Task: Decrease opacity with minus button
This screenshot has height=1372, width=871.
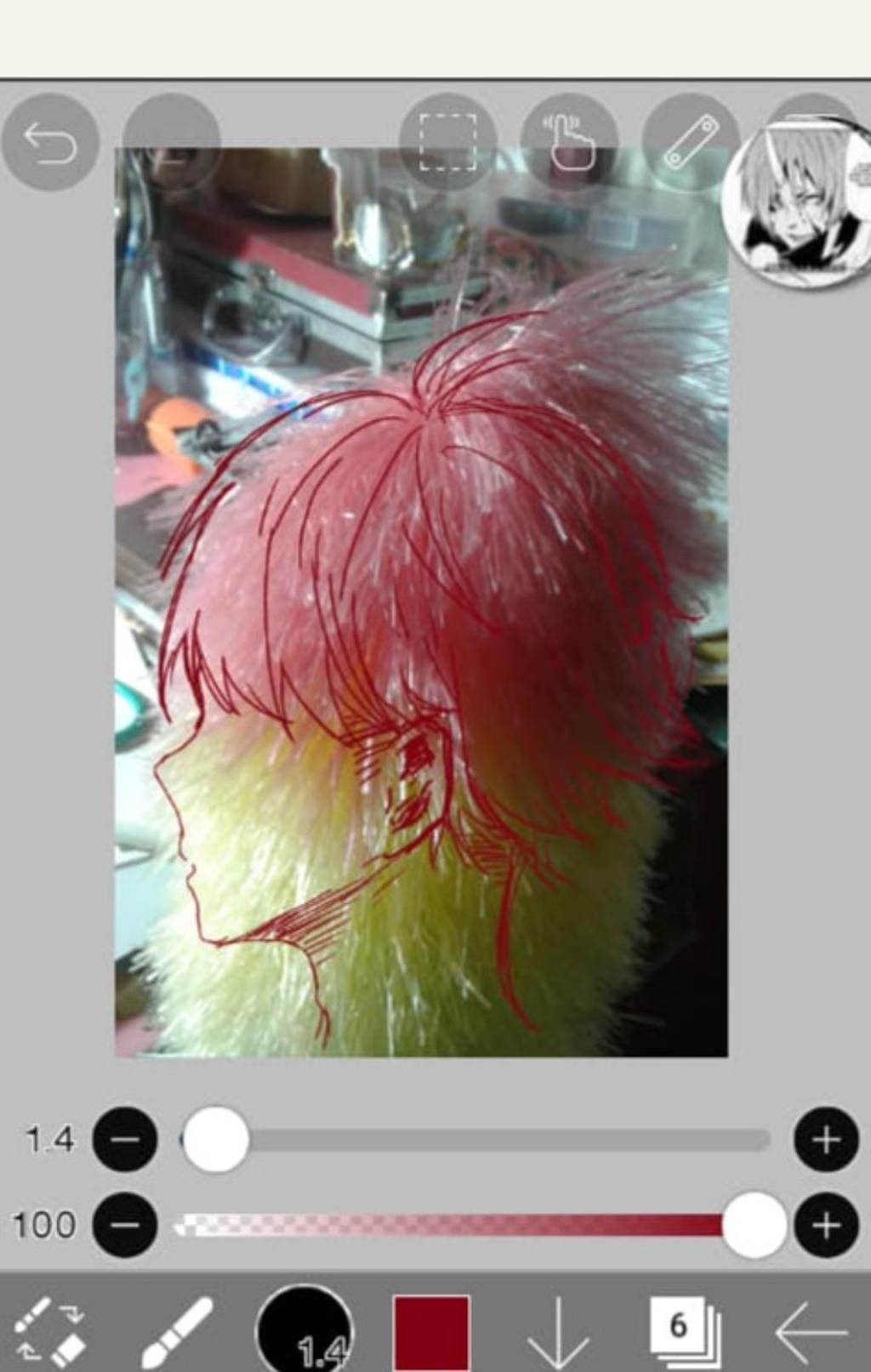Action: point(125,1225)
